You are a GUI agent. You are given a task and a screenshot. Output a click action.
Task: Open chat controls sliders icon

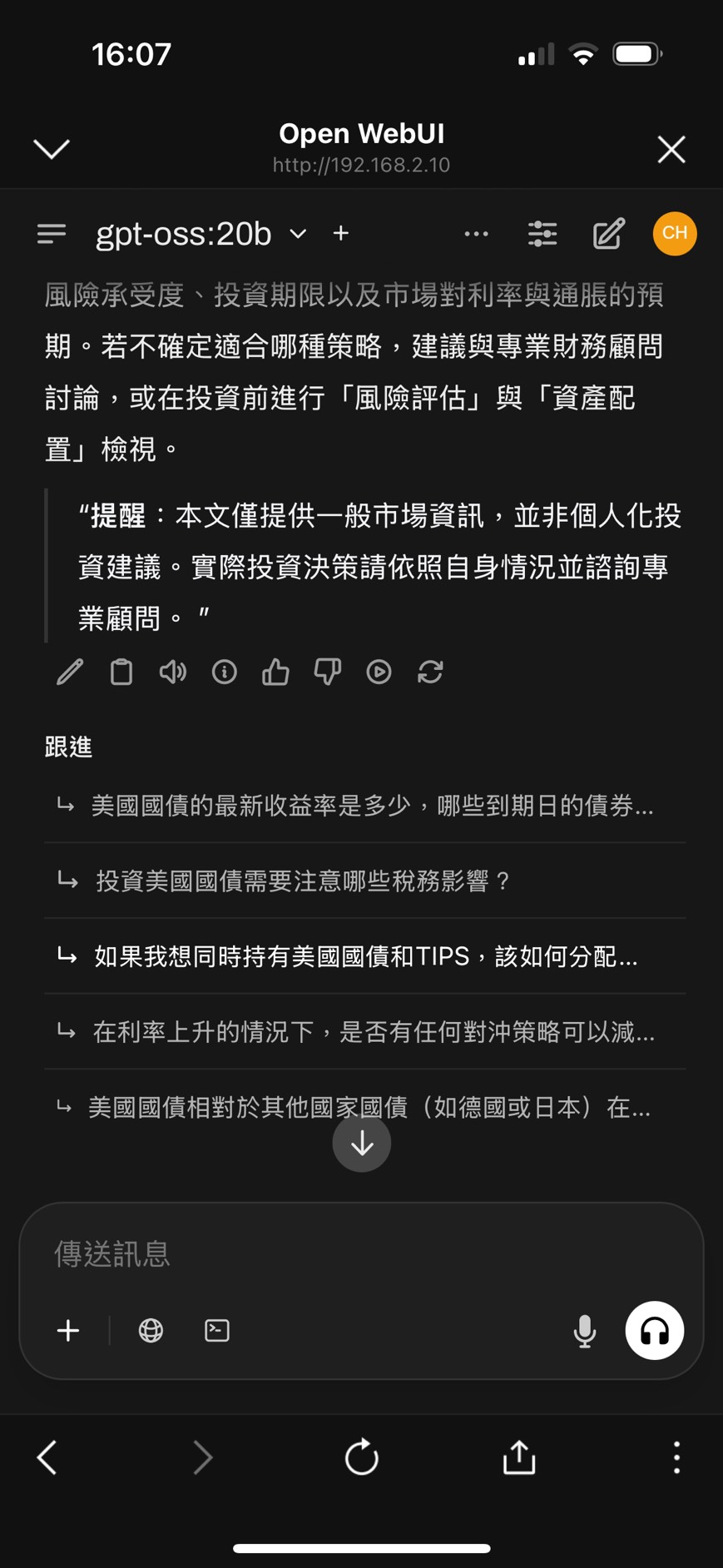(x=542, y=234)
